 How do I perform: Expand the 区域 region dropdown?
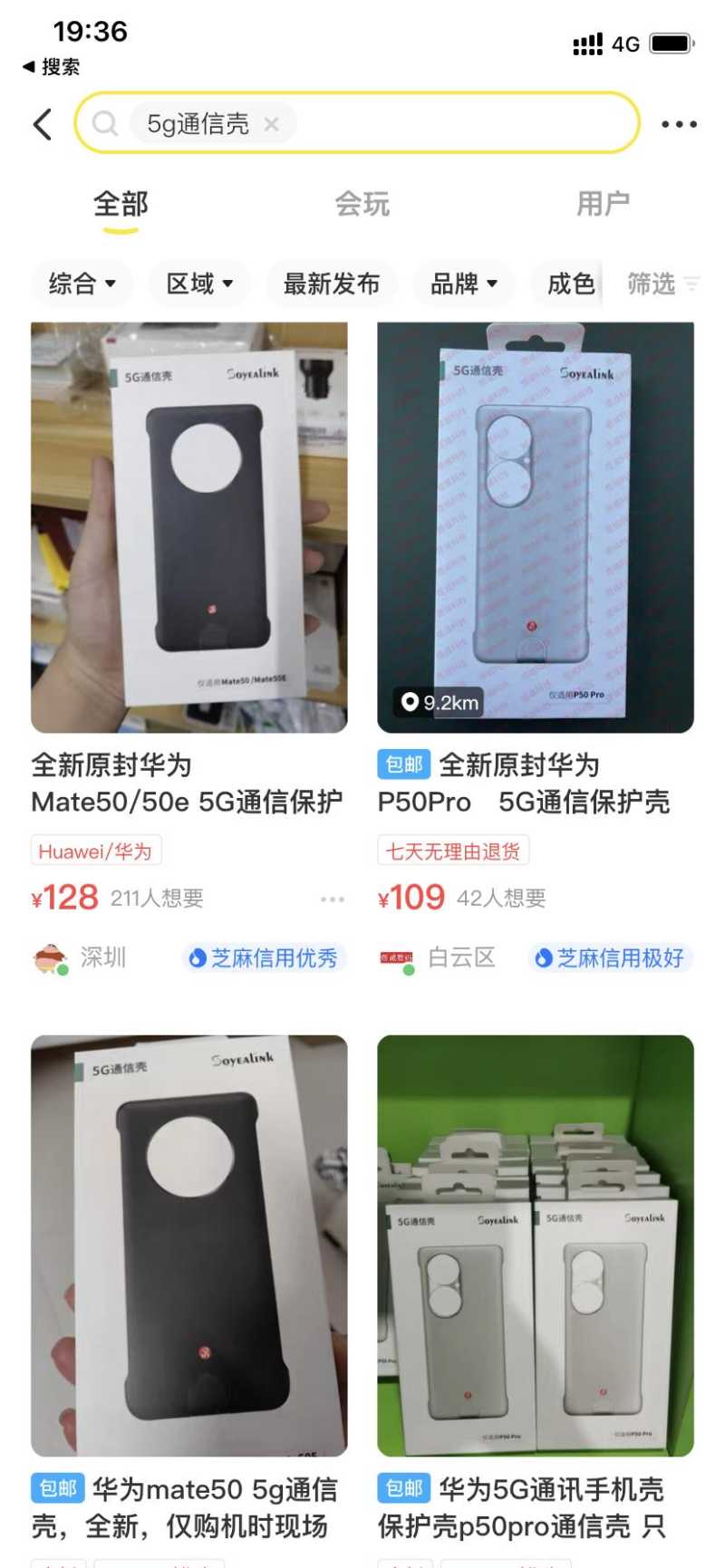click(199, 284)
